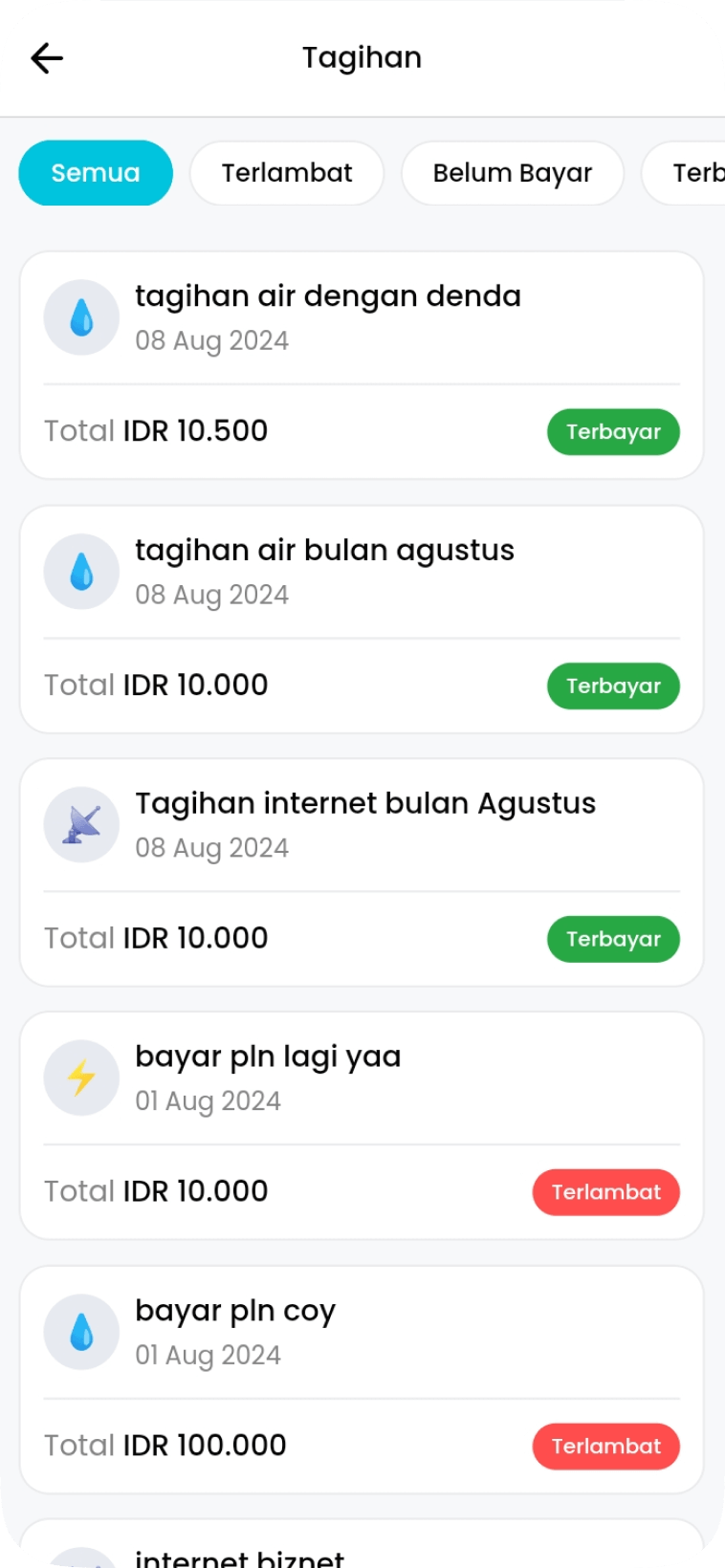Image resolution: width=725 pixels, height=1568 pixels.
Task: Filter by Belum Bayar
Action: 513,173
